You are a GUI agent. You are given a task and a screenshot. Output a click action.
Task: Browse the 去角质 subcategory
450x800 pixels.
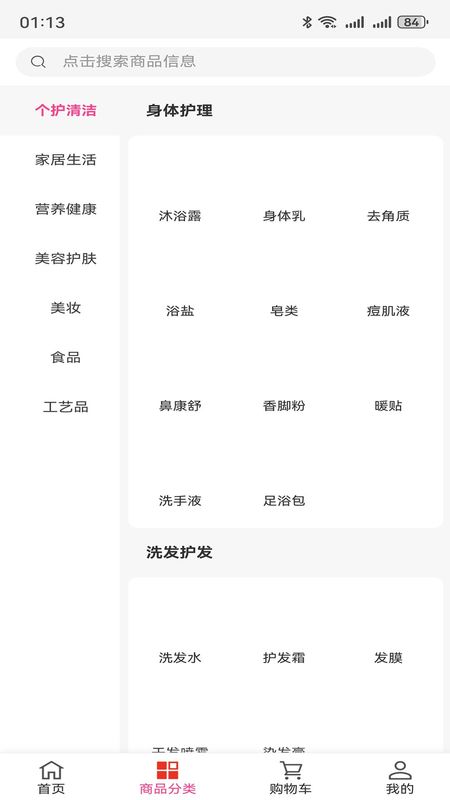[x=388, y=216]
